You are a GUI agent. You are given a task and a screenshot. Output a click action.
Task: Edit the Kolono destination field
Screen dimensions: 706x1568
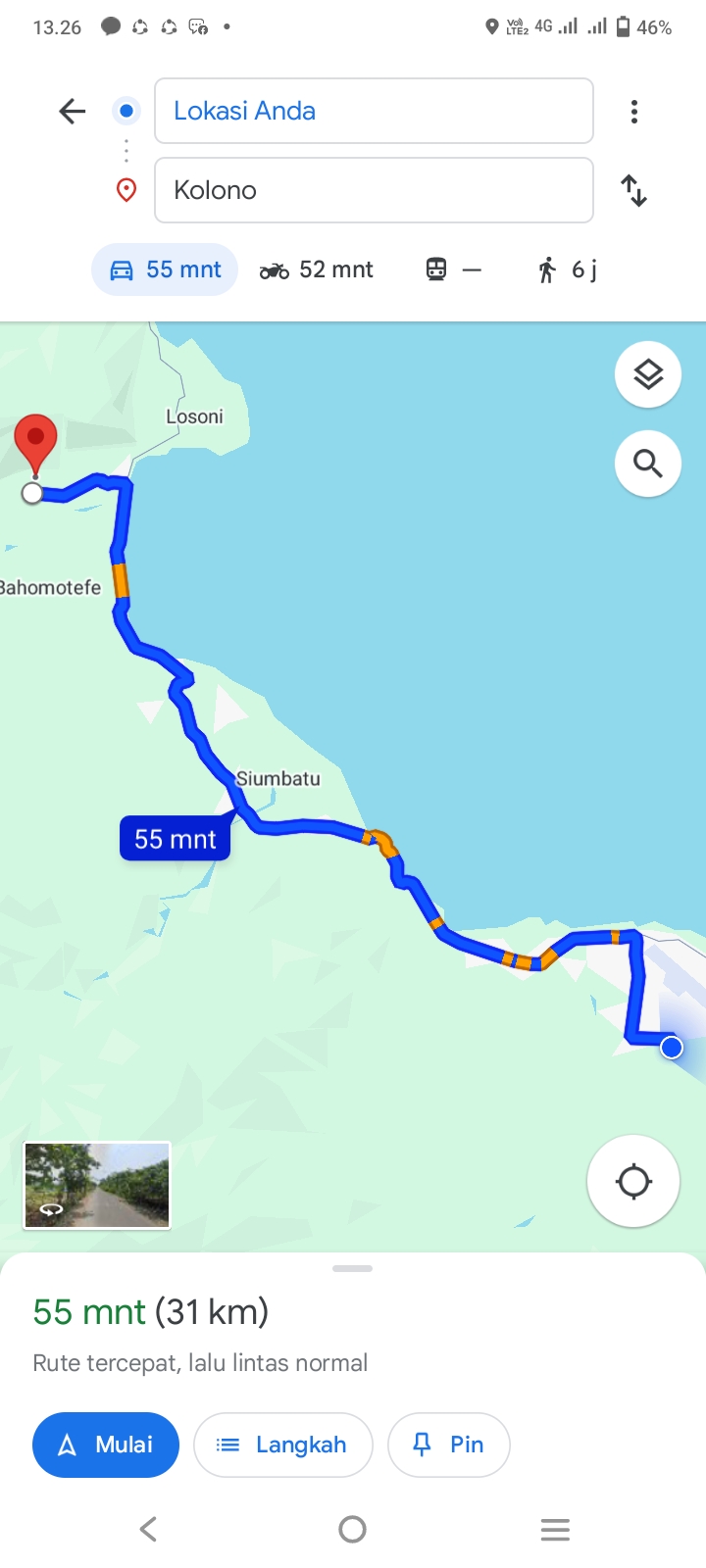374,190
